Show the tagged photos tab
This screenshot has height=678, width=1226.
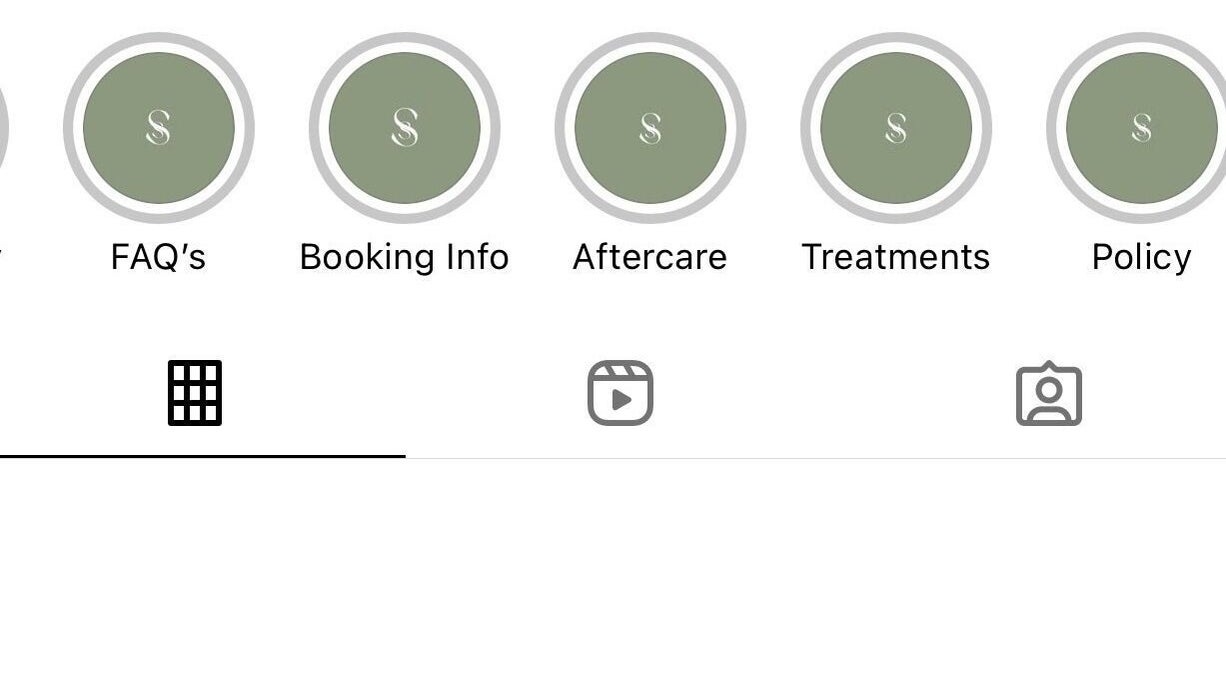tap(1048, 393)
